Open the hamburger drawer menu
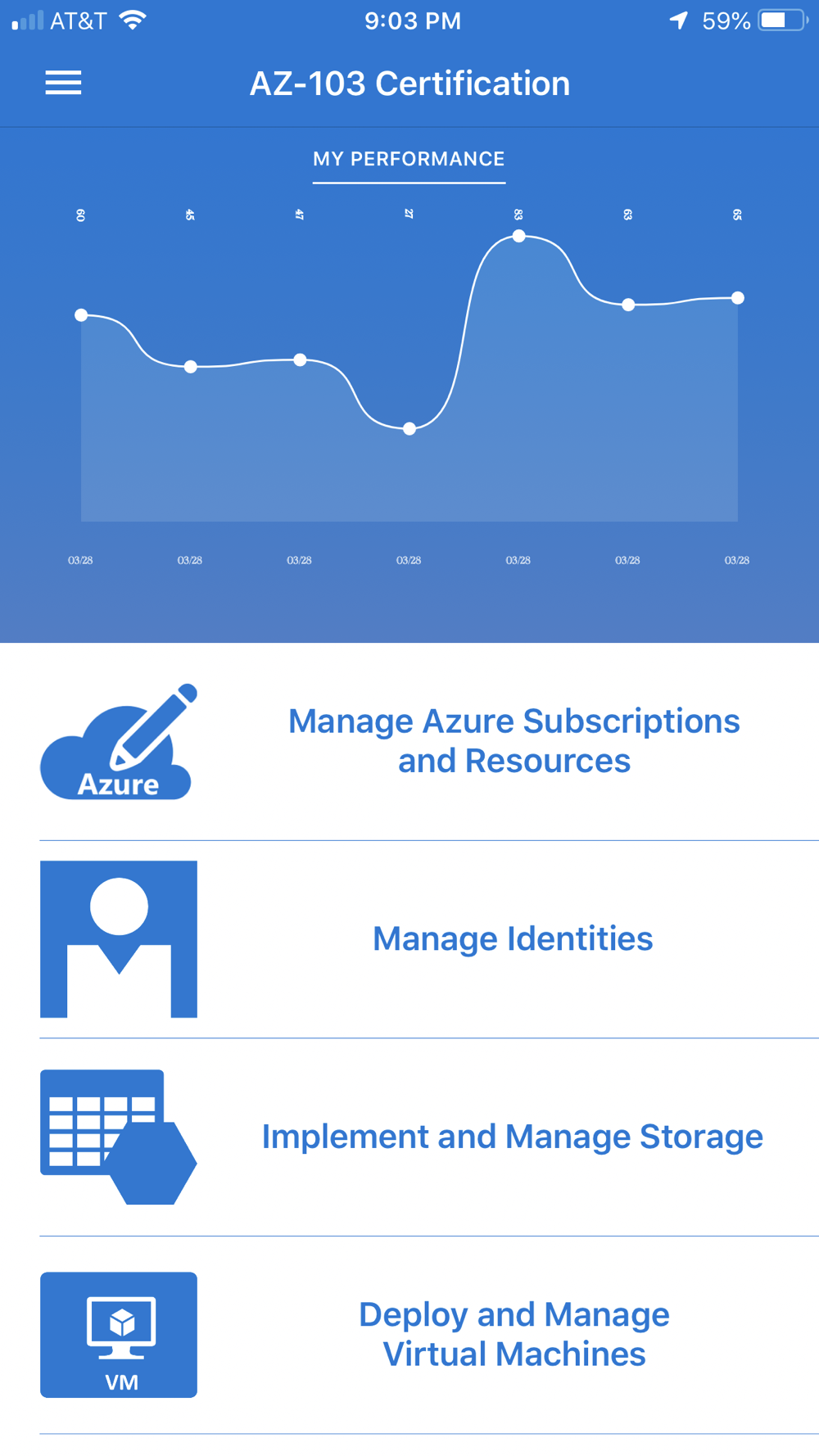819x1456 pixels. [63, 83]
